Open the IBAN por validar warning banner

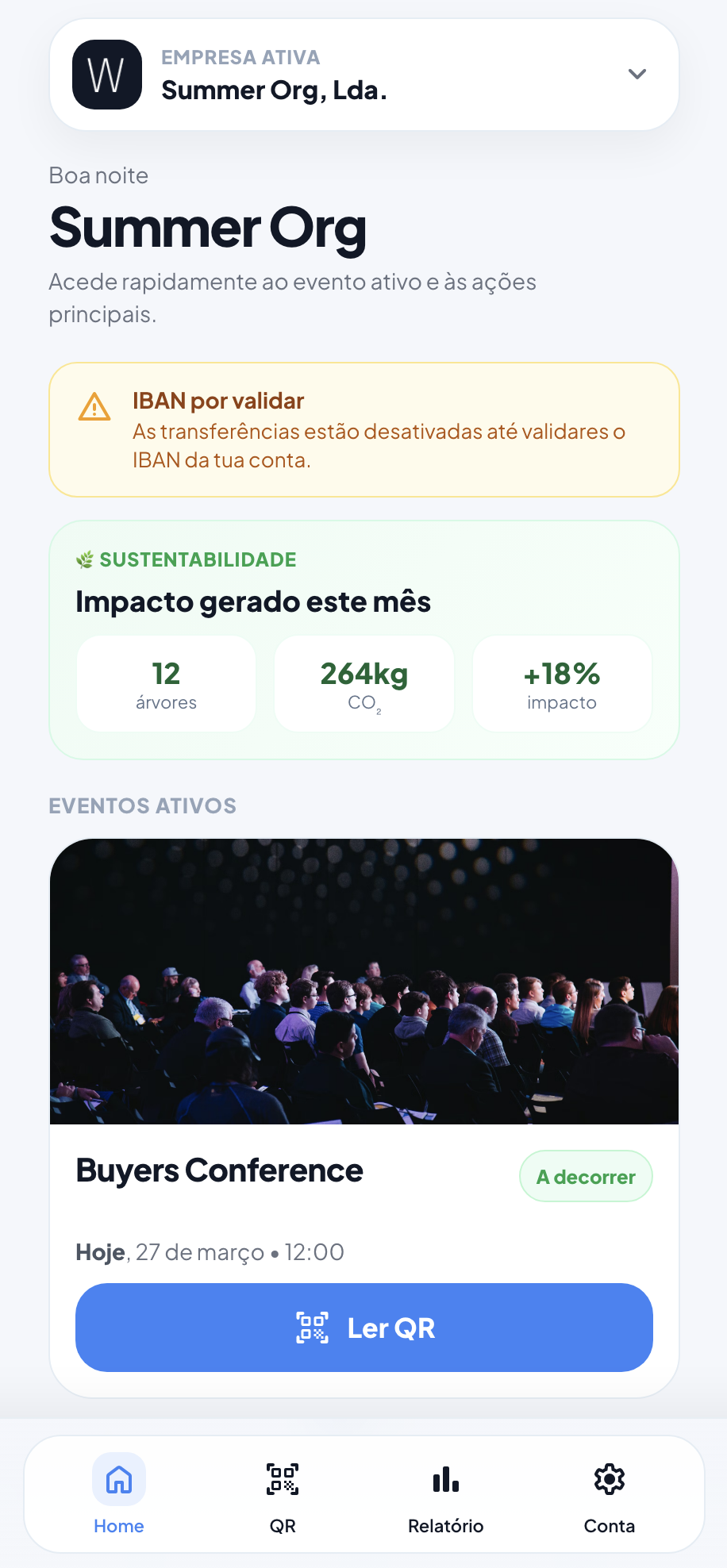pyautogui.click(x=363, y=430)
